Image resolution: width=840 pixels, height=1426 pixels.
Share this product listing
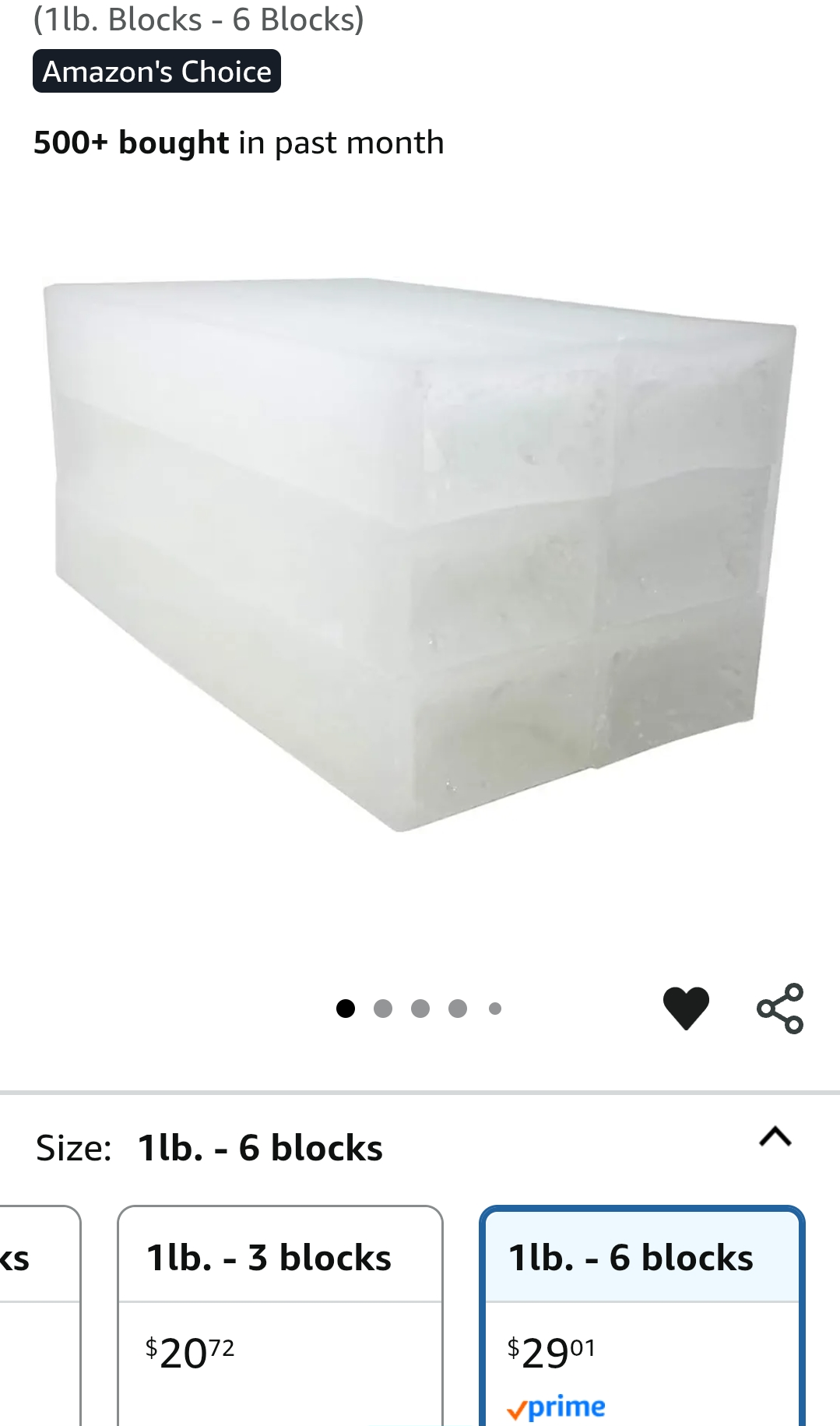[780, 1008]
